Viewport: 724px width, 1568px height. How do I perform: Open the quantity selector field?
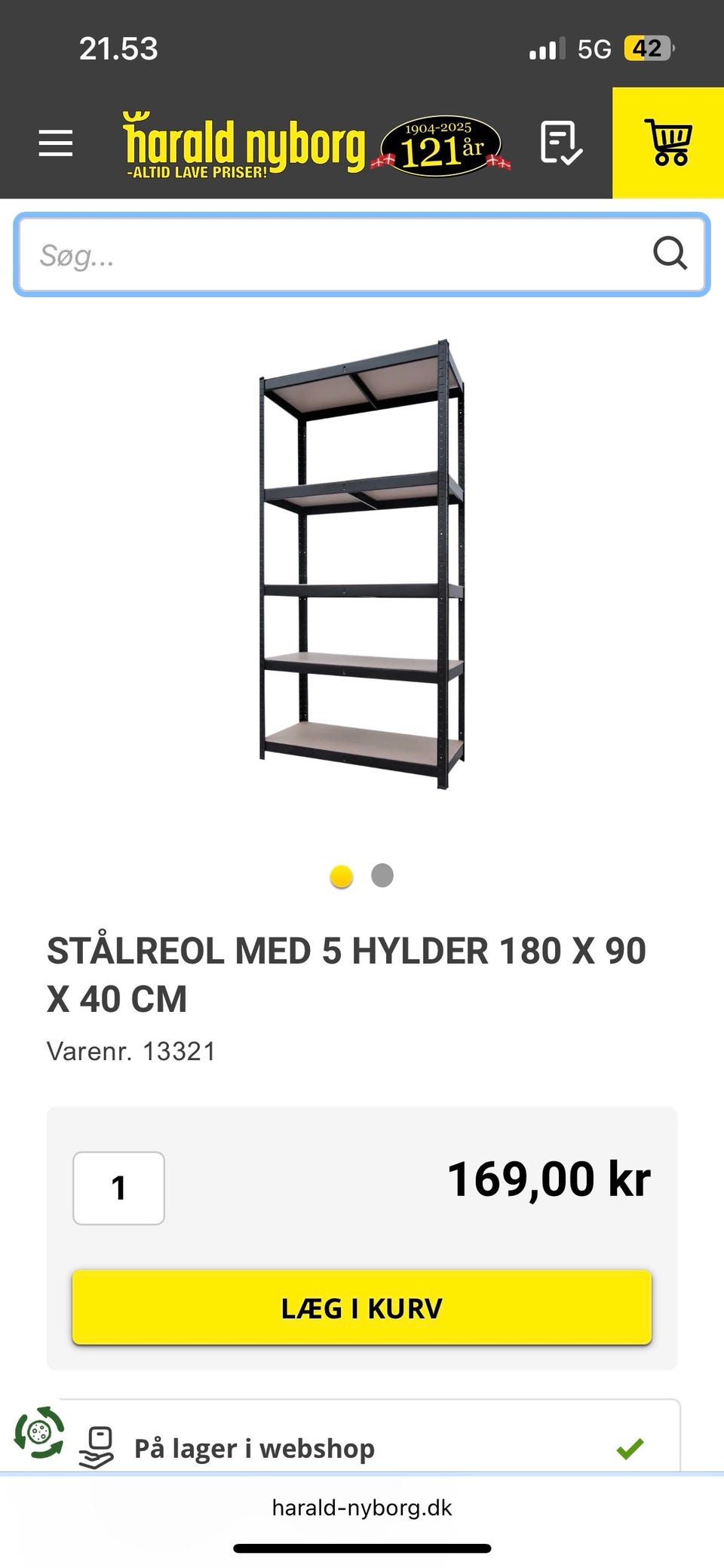pos(119,1187)
